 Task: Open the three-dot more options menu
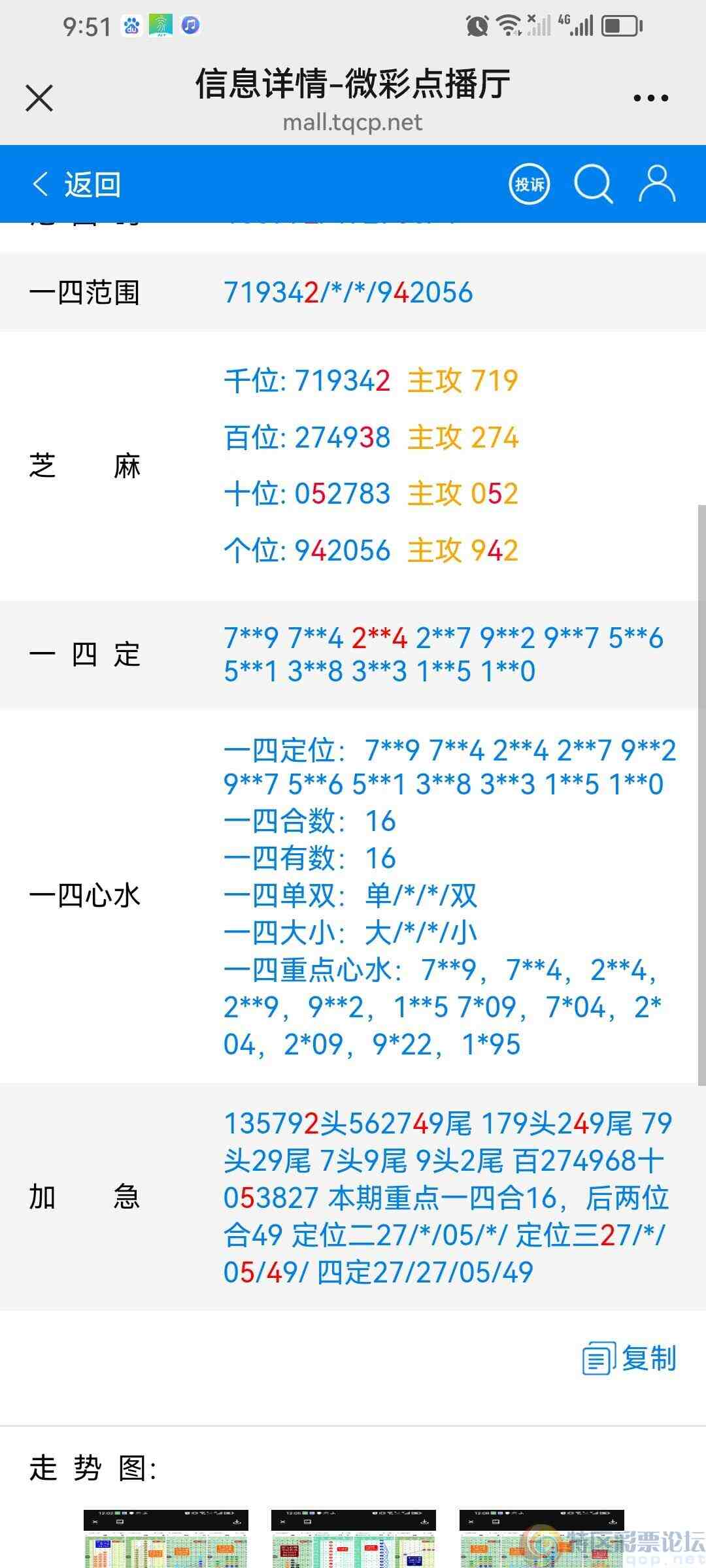click(650, 97)
